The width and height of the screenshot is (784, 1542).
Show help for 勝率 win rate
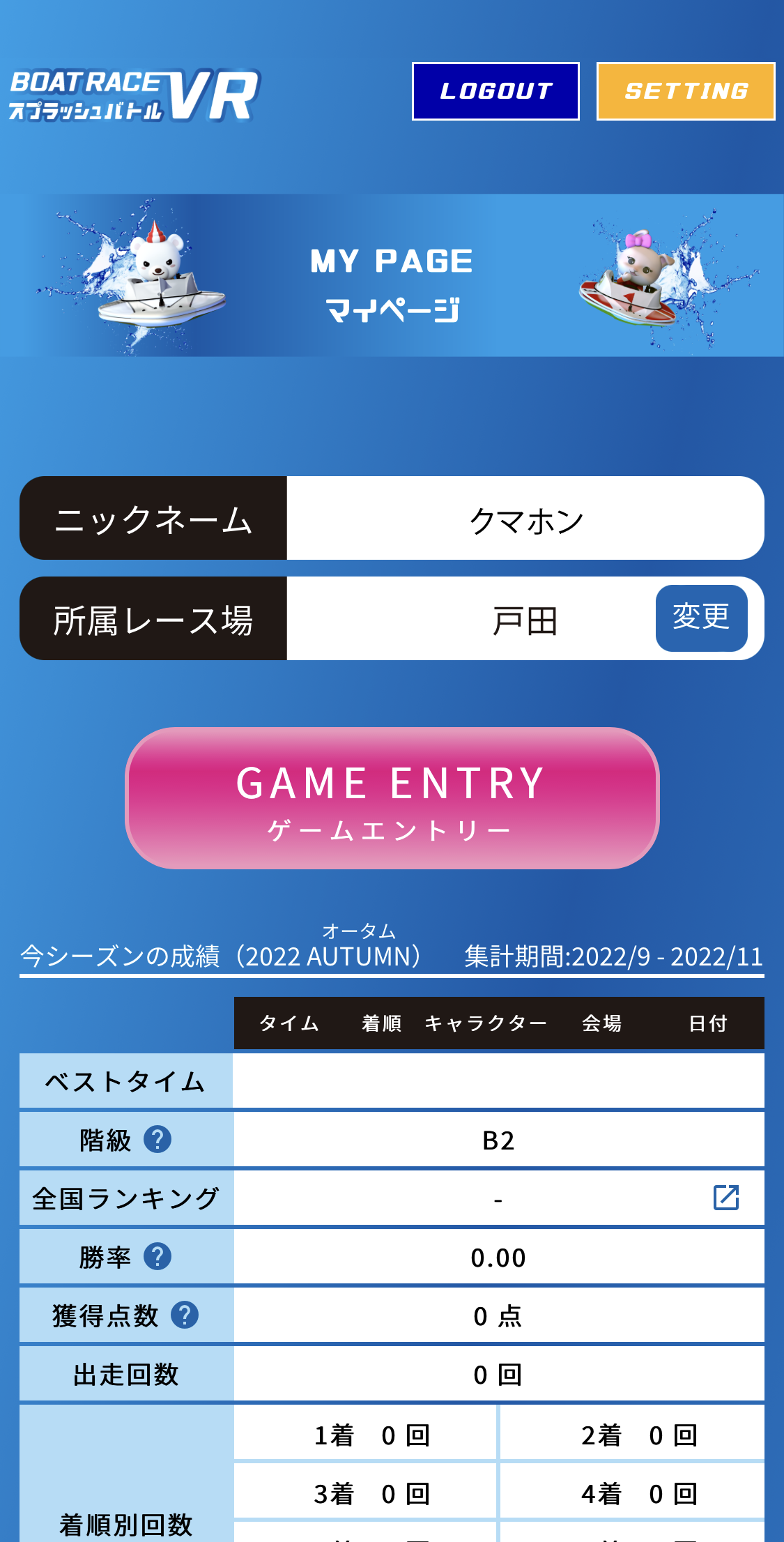[157, 1257]
